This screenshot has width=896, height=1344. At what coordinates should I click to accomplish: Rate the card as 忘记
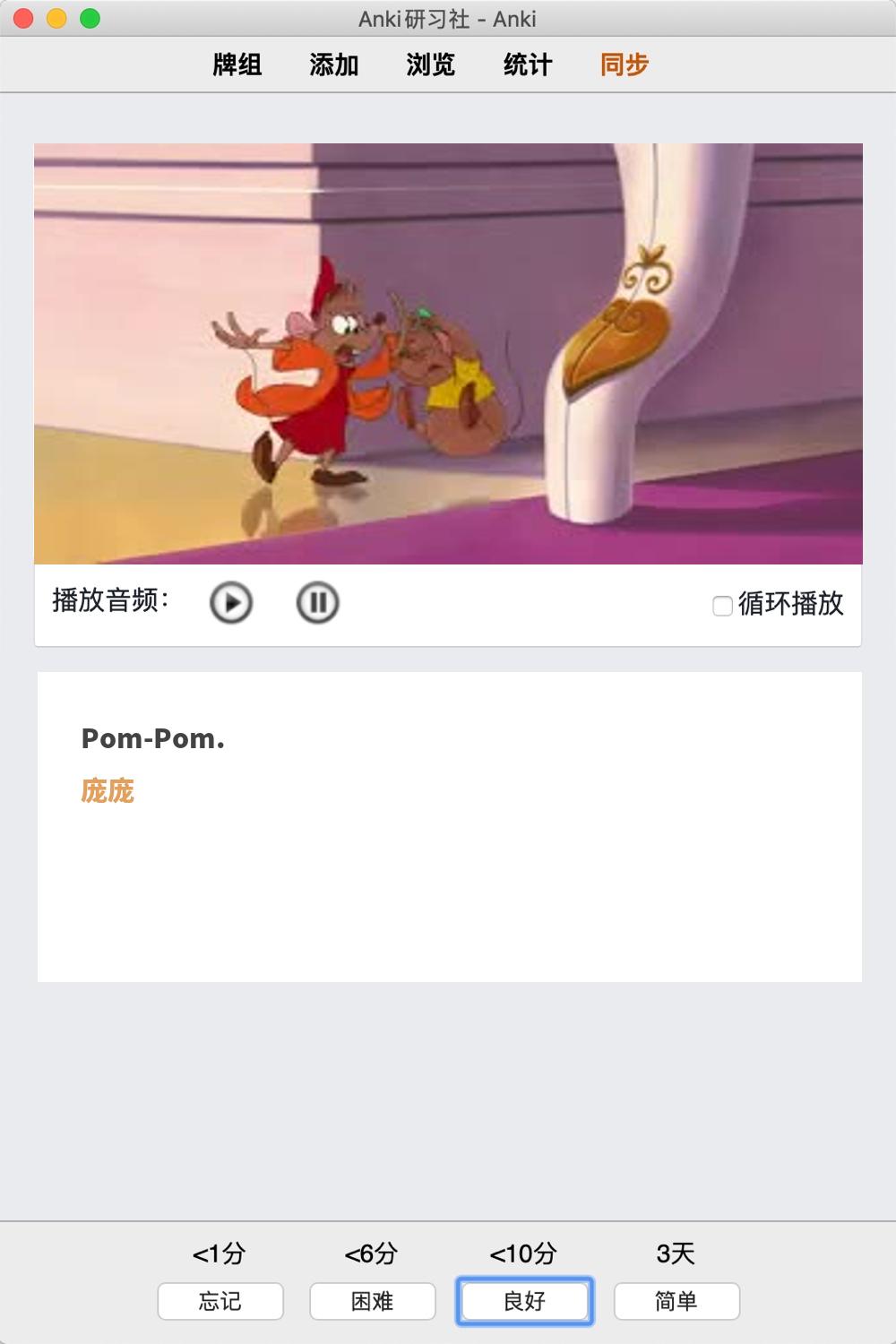point(220,1301)
